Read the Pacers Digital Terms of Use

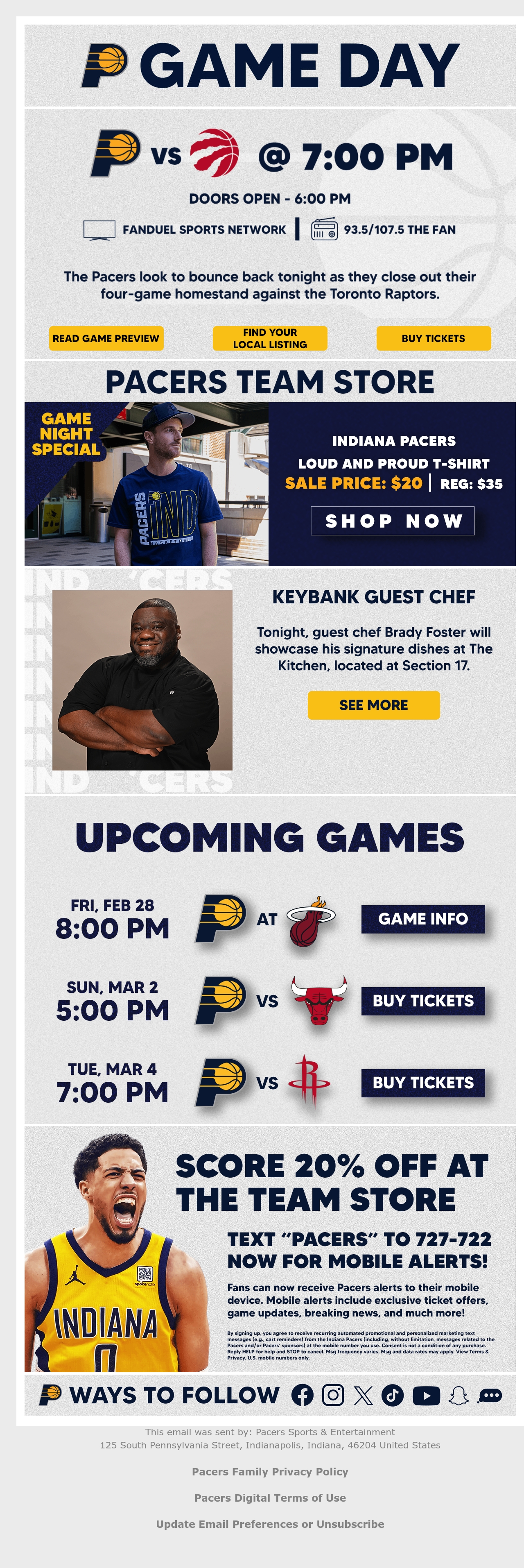[270, 1498]
